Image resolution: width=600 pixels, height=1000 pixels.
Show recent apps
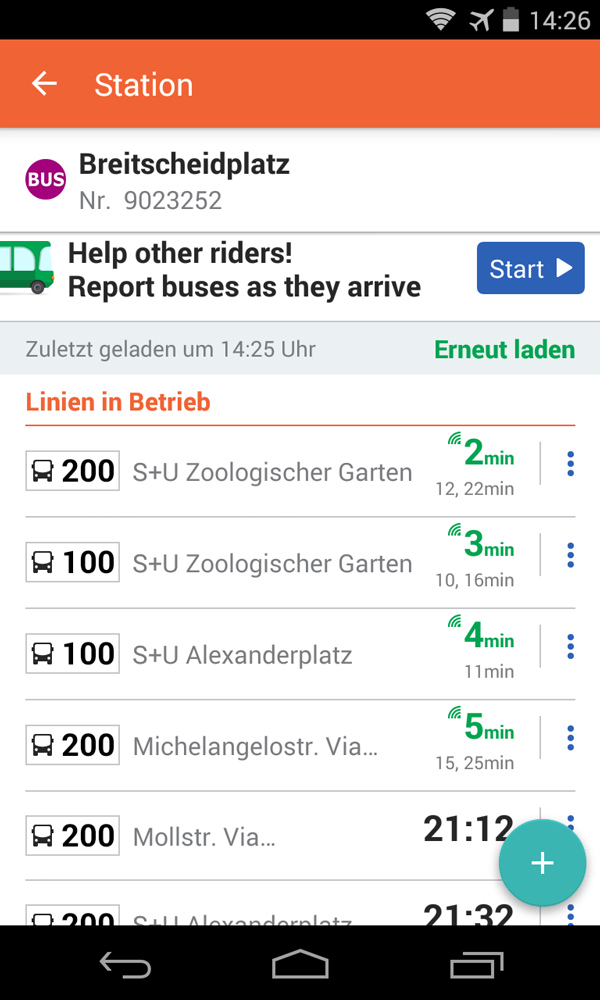click(476, 964)
